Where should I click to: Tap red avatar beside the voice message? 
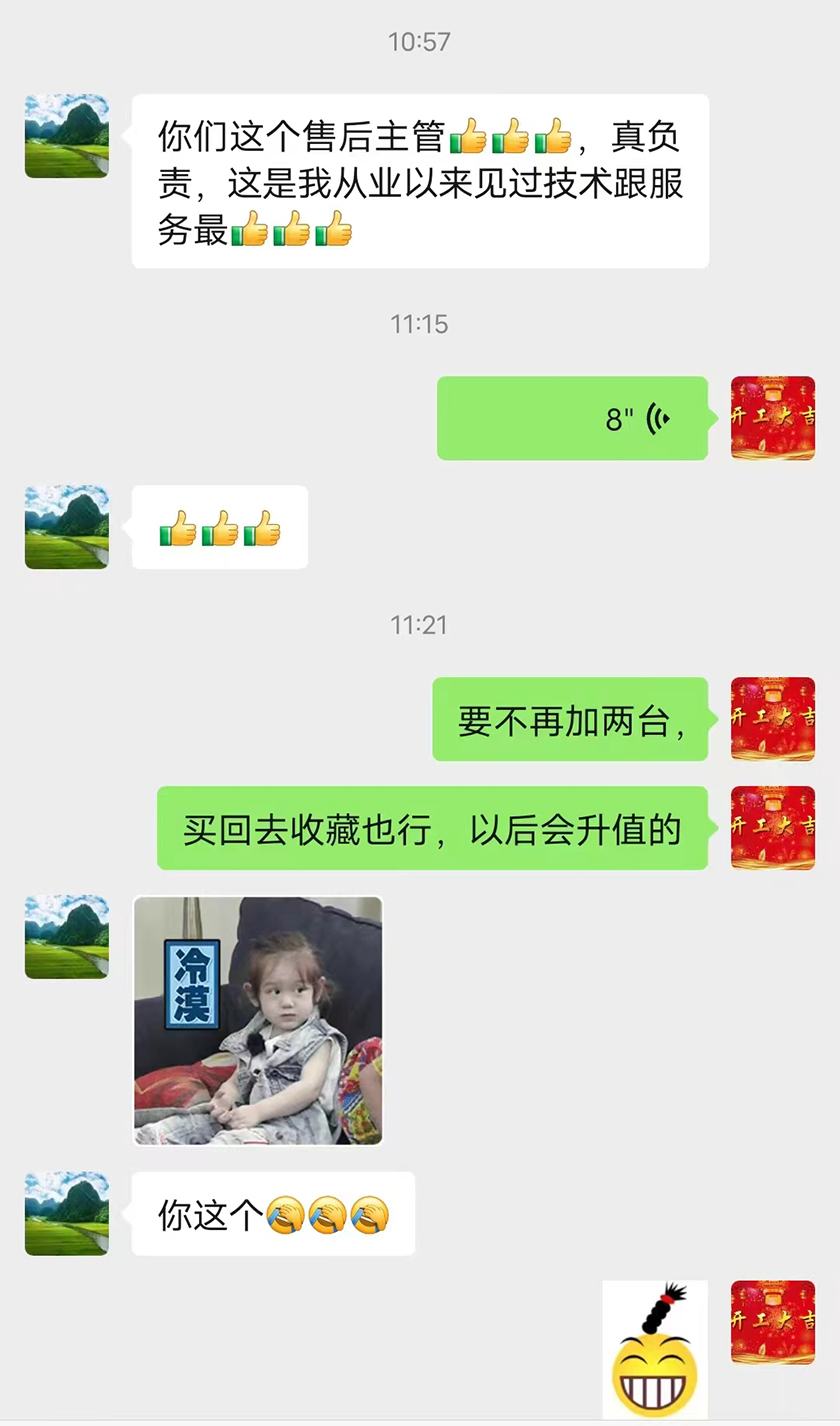click(773, 418)
